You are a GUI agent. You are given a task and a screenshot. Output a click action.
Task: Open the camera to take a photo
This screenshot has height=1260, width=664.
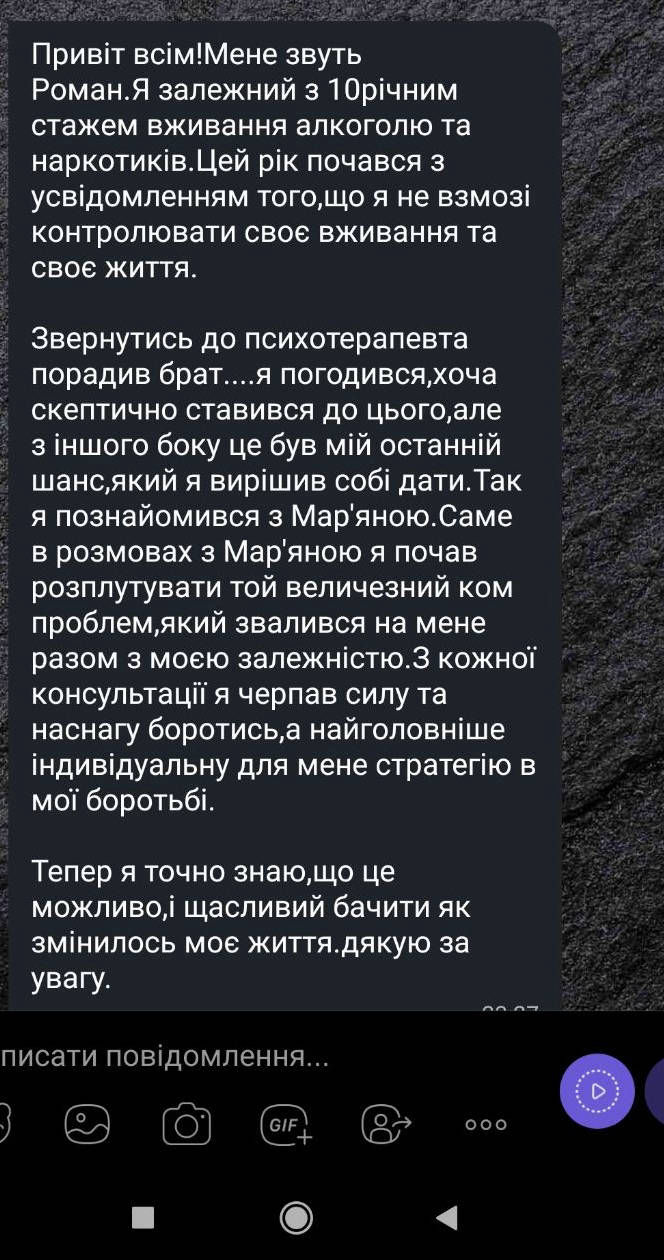(x=187, y=1124)
